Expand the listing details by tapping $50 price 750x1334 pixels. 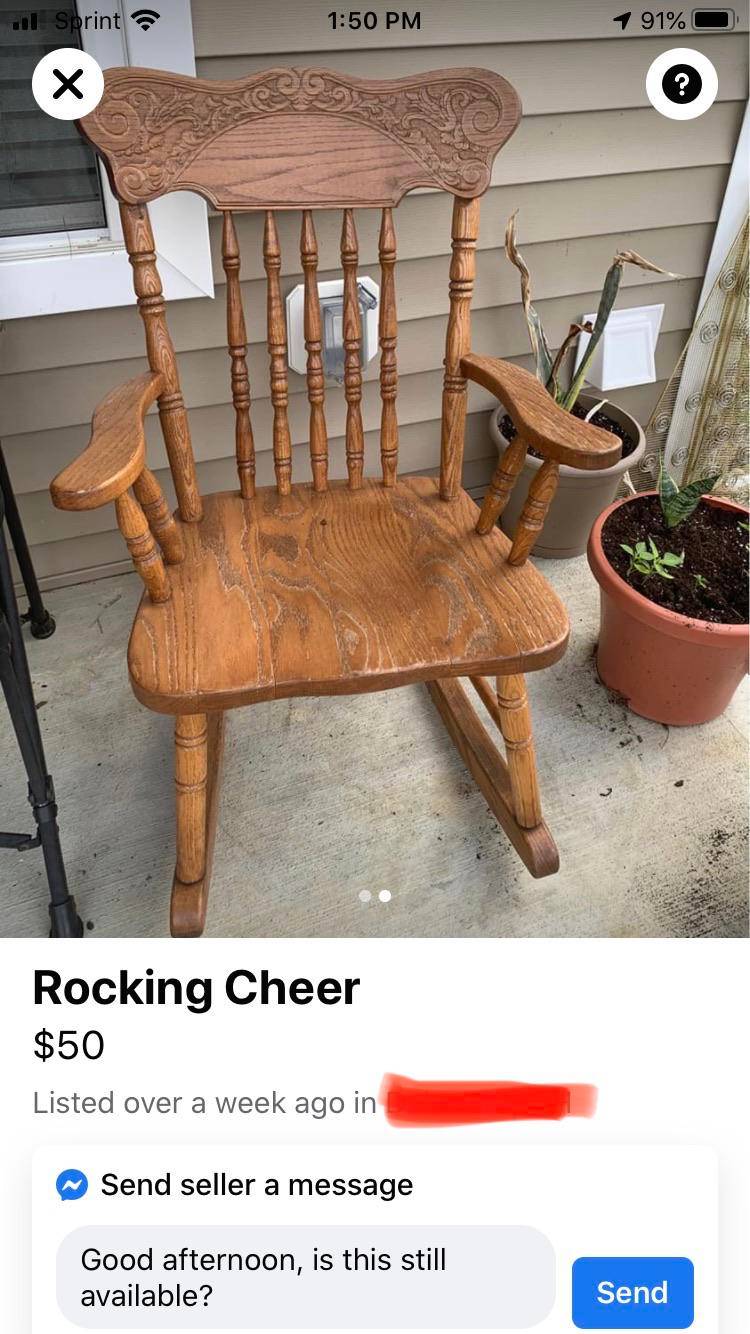68,1045
